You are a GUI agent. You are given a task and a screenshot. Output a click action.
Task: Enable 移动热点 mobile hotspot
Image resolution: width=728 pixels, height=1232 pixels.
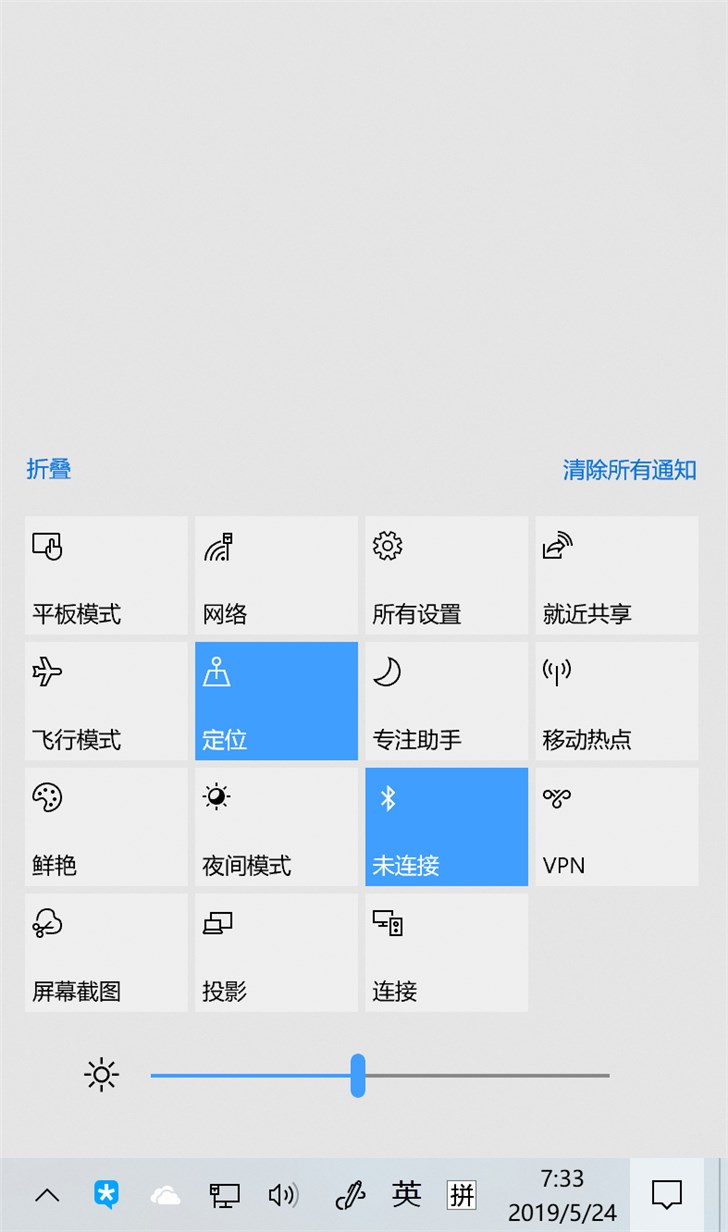[x=616, y=701]
